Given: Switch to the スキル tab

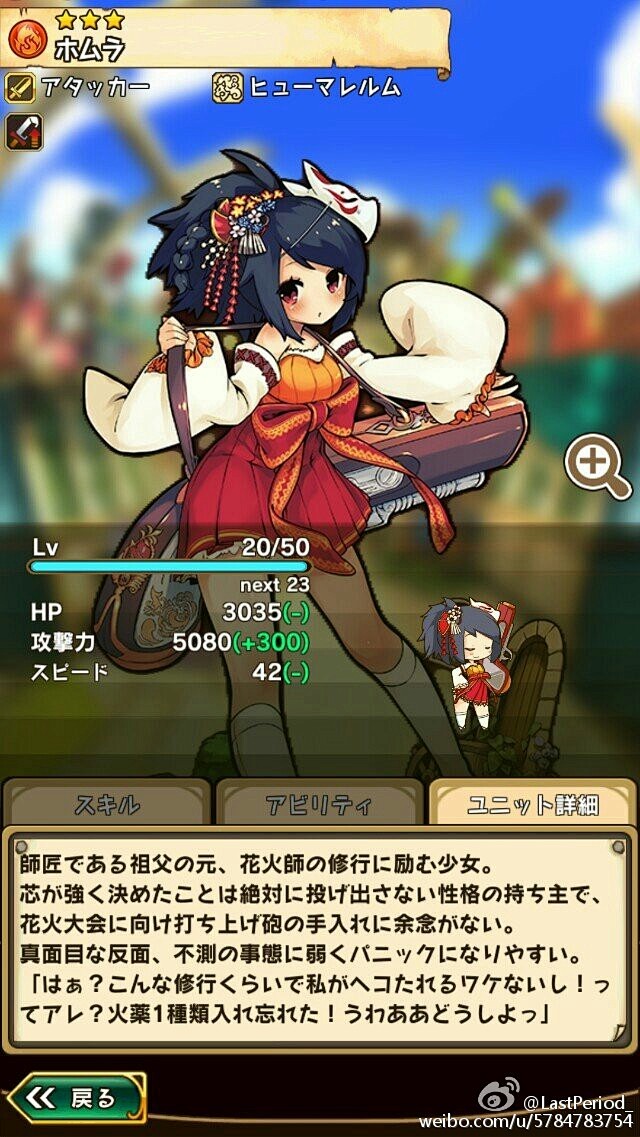Looking at the screenshot, I should click(x=107, y=803).
